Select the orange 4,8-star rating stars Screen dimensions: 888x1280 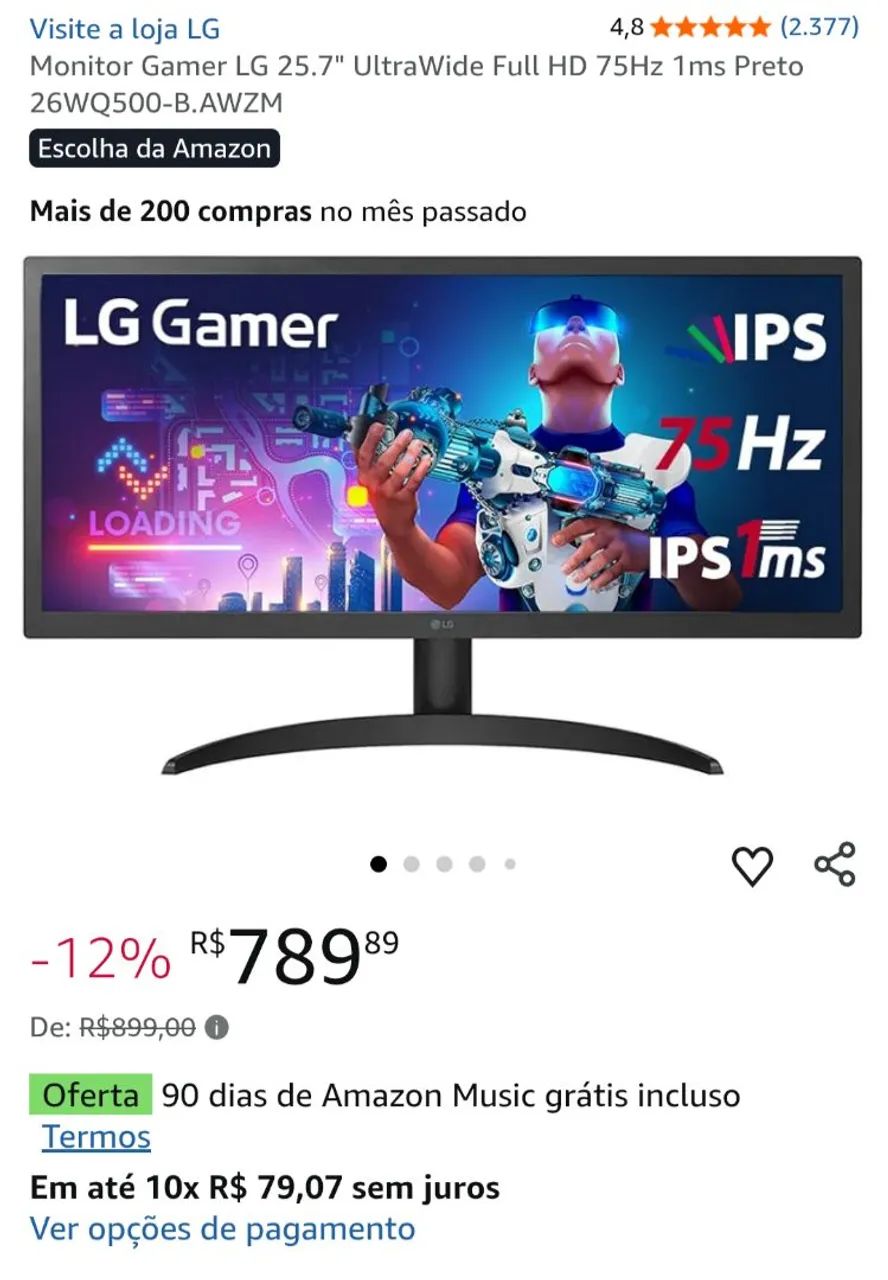tap(713, 29)
